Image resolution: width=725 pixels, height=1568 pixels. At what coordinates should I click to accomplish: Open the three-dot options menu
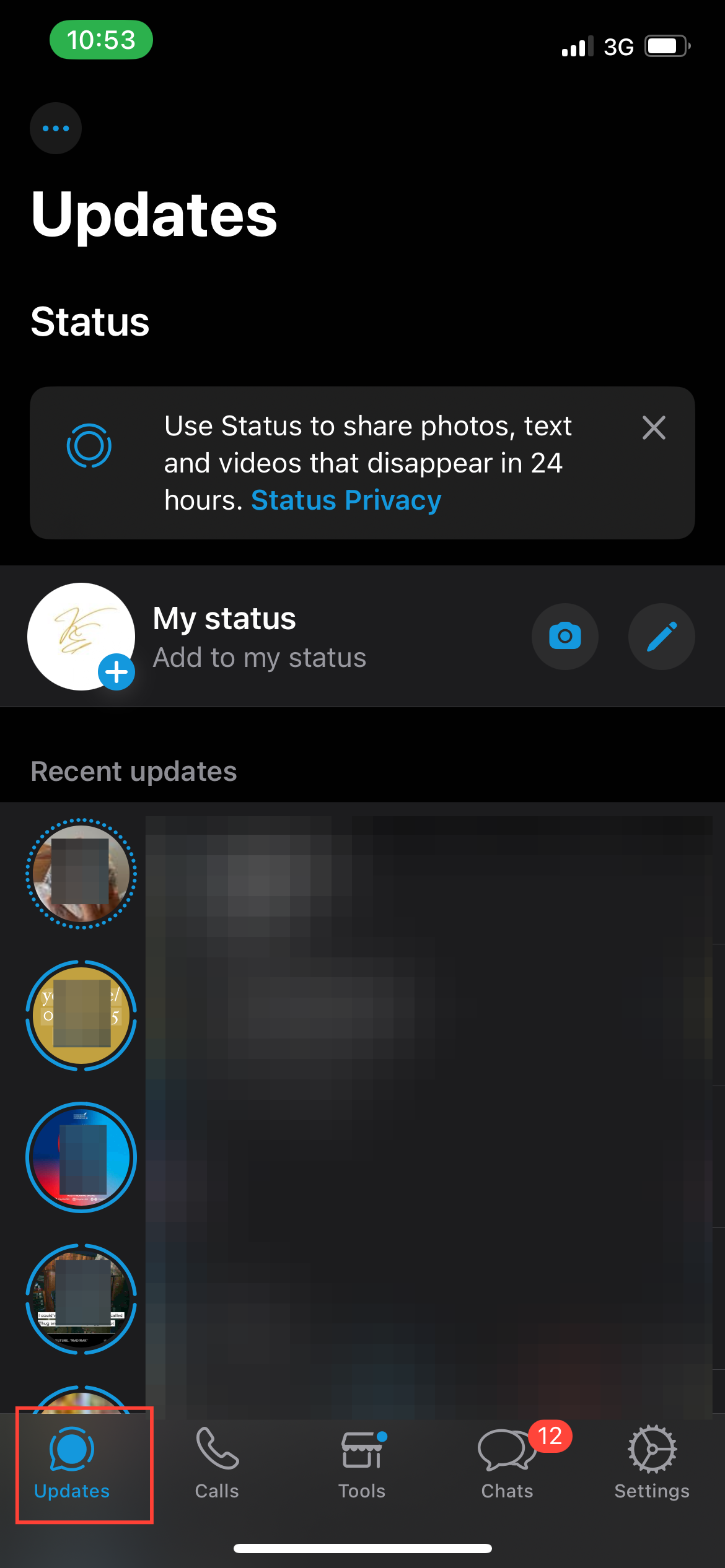pos(56,128)
